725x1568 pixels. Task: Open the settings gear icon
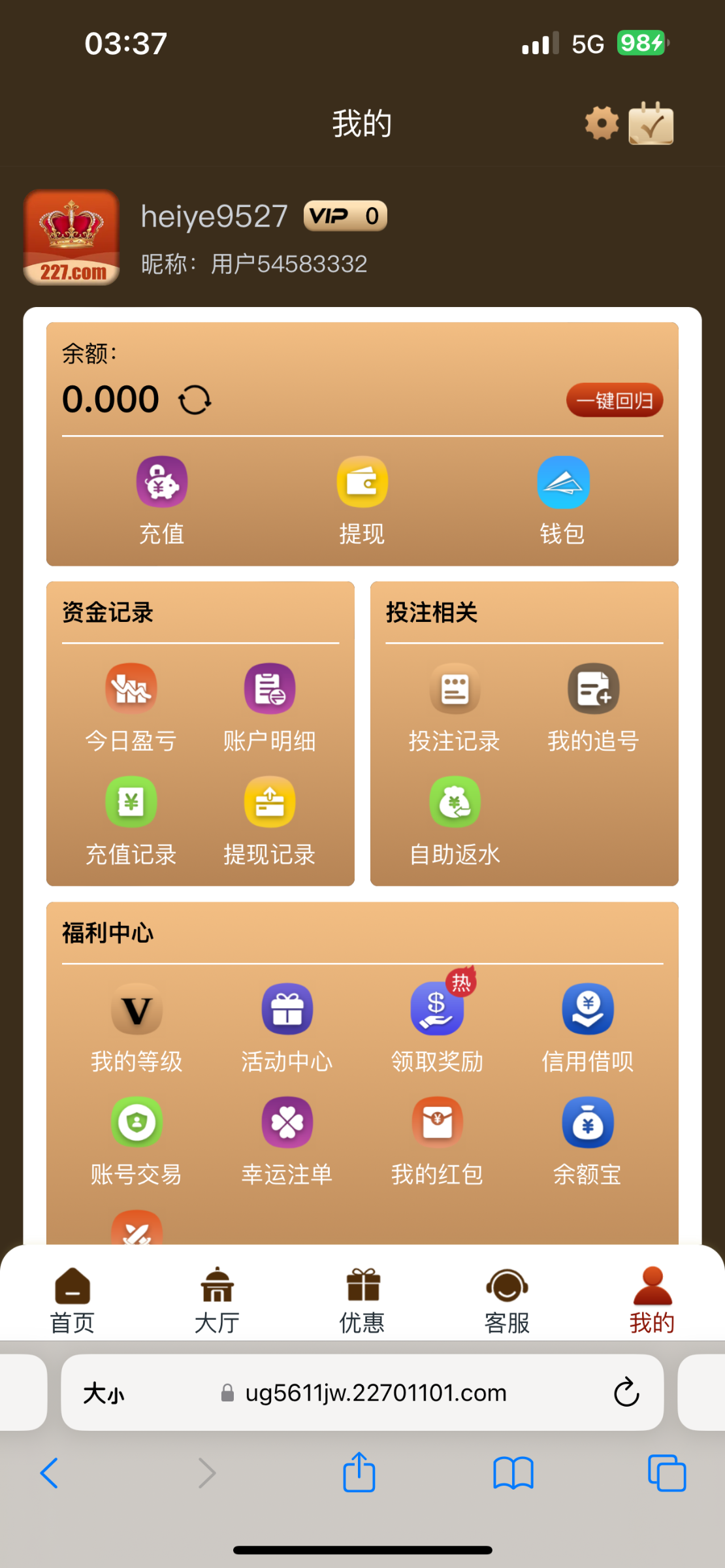coord(602,123)
